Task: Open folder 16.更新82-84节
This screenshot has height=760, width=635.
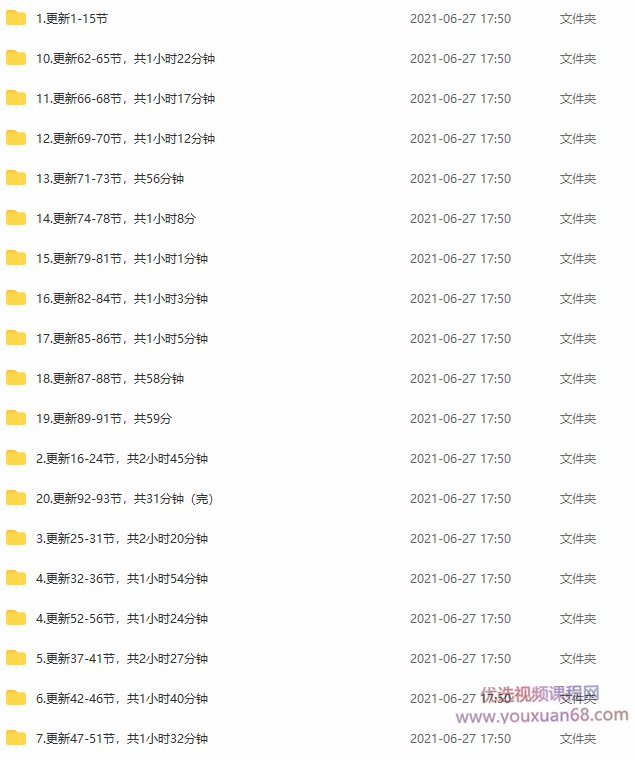Action: click(x=122, y=299)
